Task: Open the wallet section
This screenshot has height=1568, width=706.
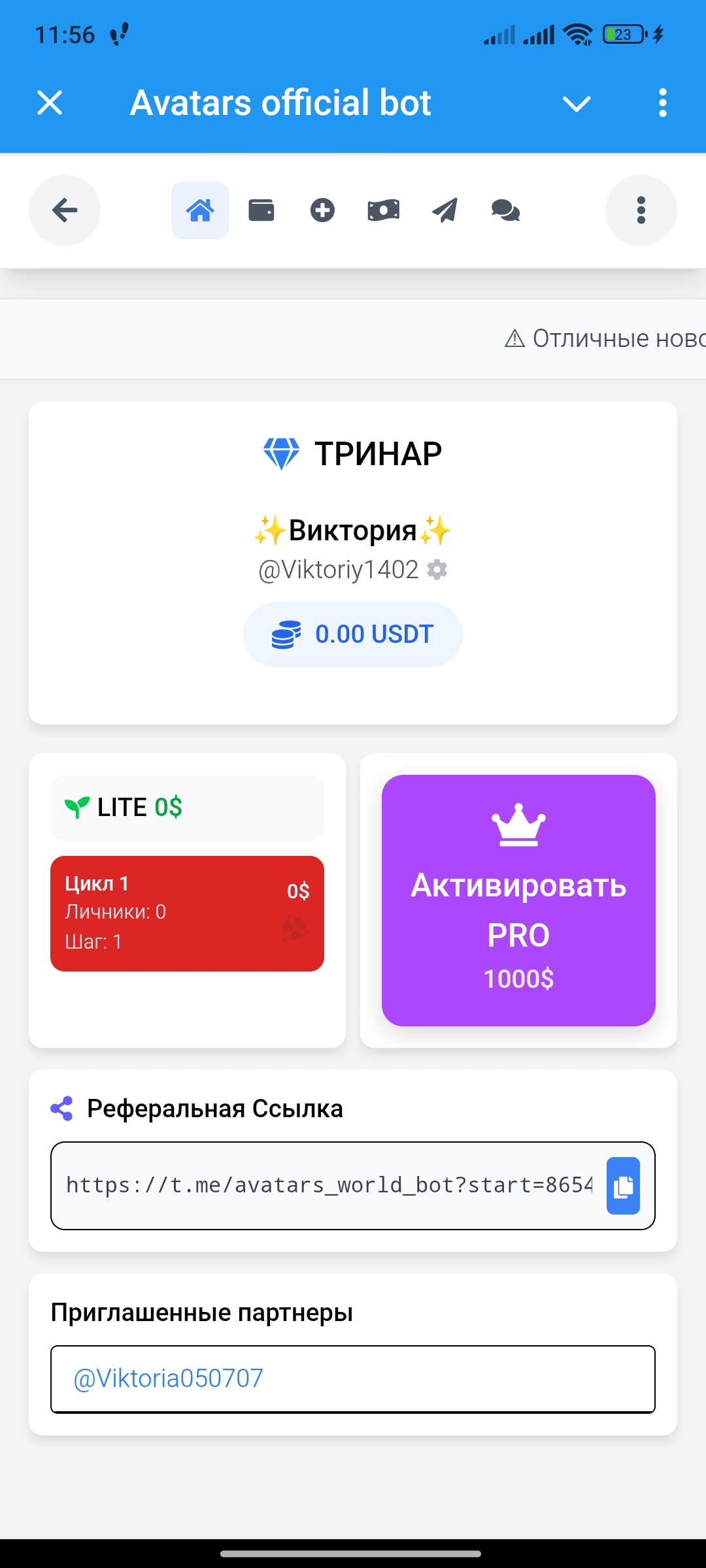Action: (x=261, y=210)
